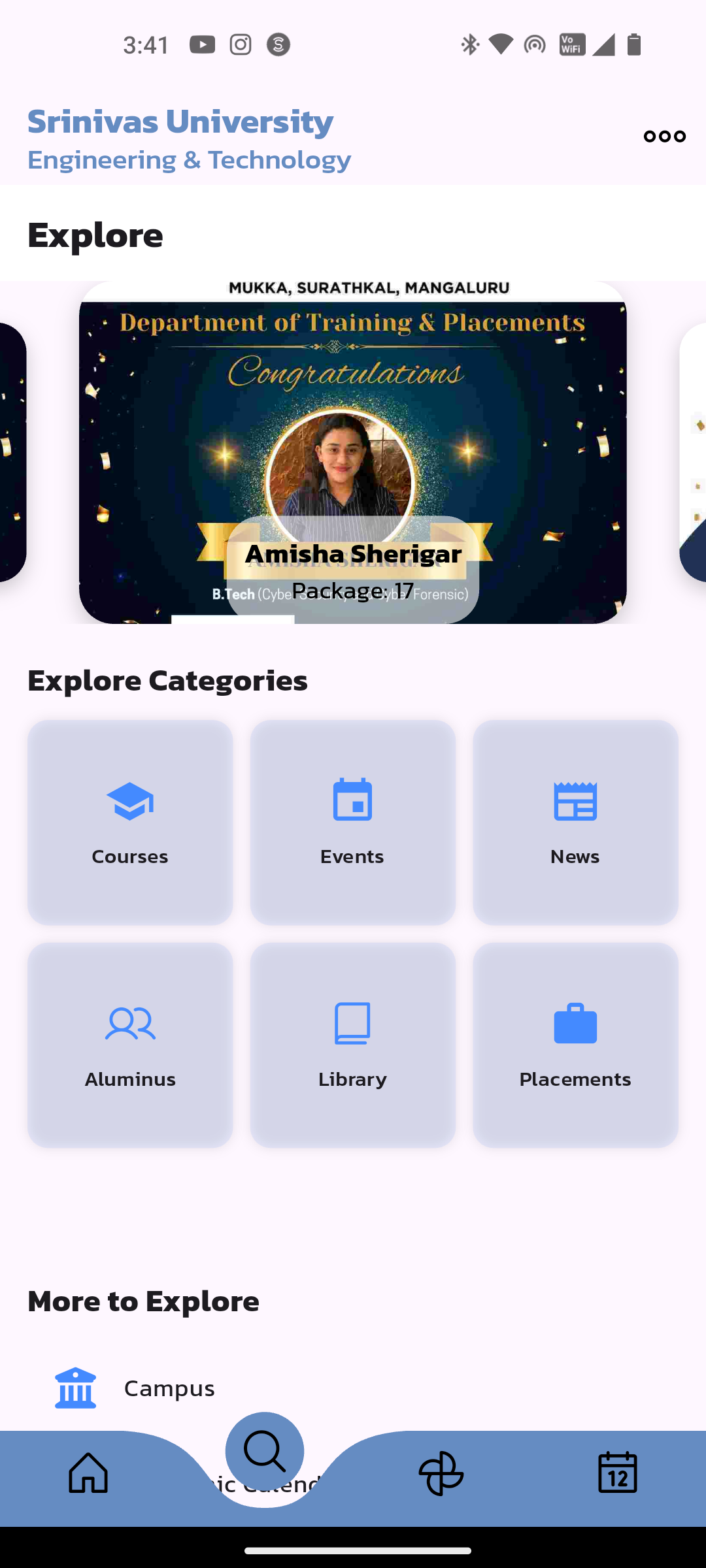Open the Placements category
The image size is (706, 1568).
point(575,1045)
